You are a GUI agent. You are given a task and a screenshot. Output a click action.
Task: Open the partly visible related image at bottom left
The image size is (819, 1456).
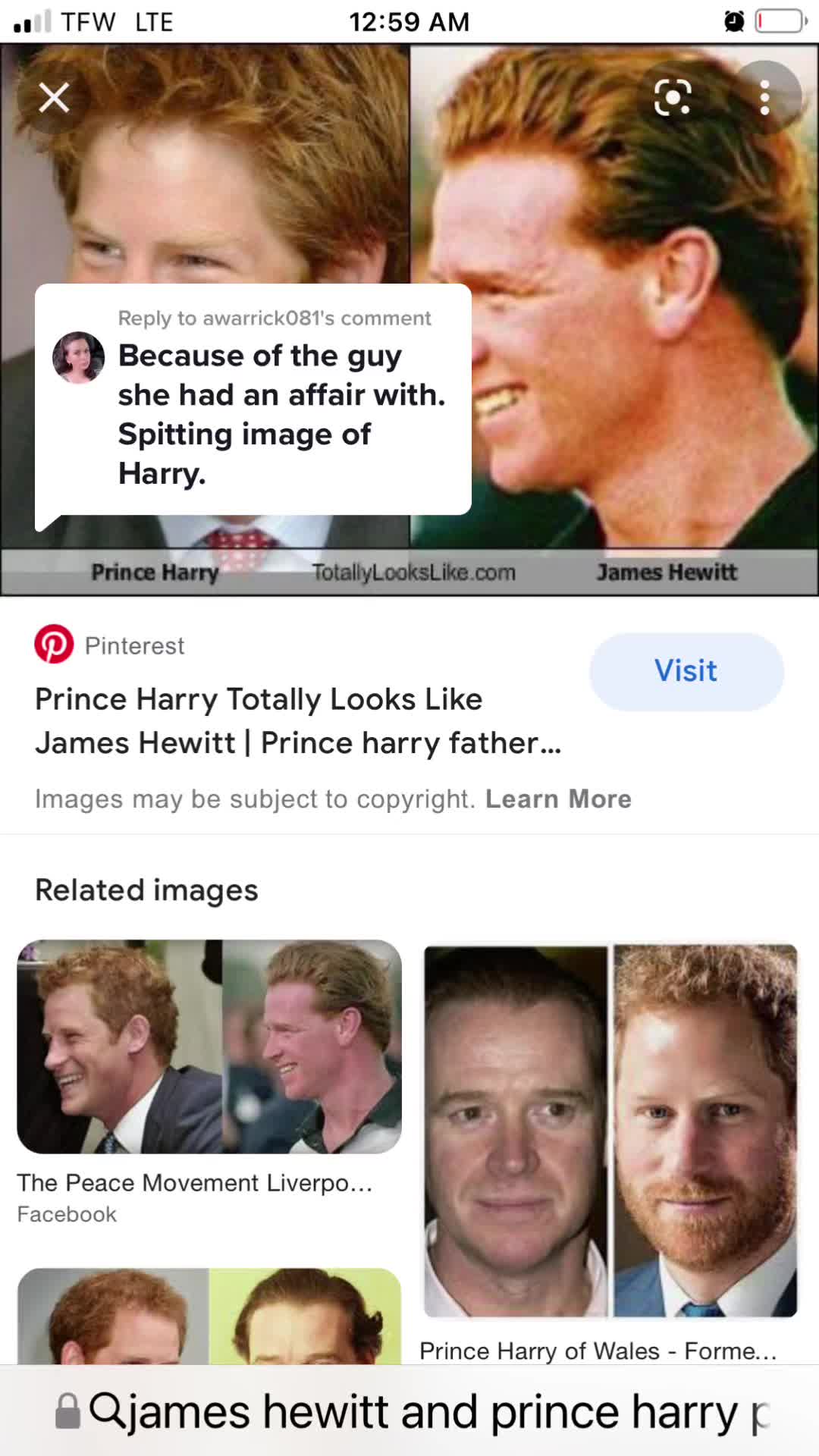tap(209, 1316)
